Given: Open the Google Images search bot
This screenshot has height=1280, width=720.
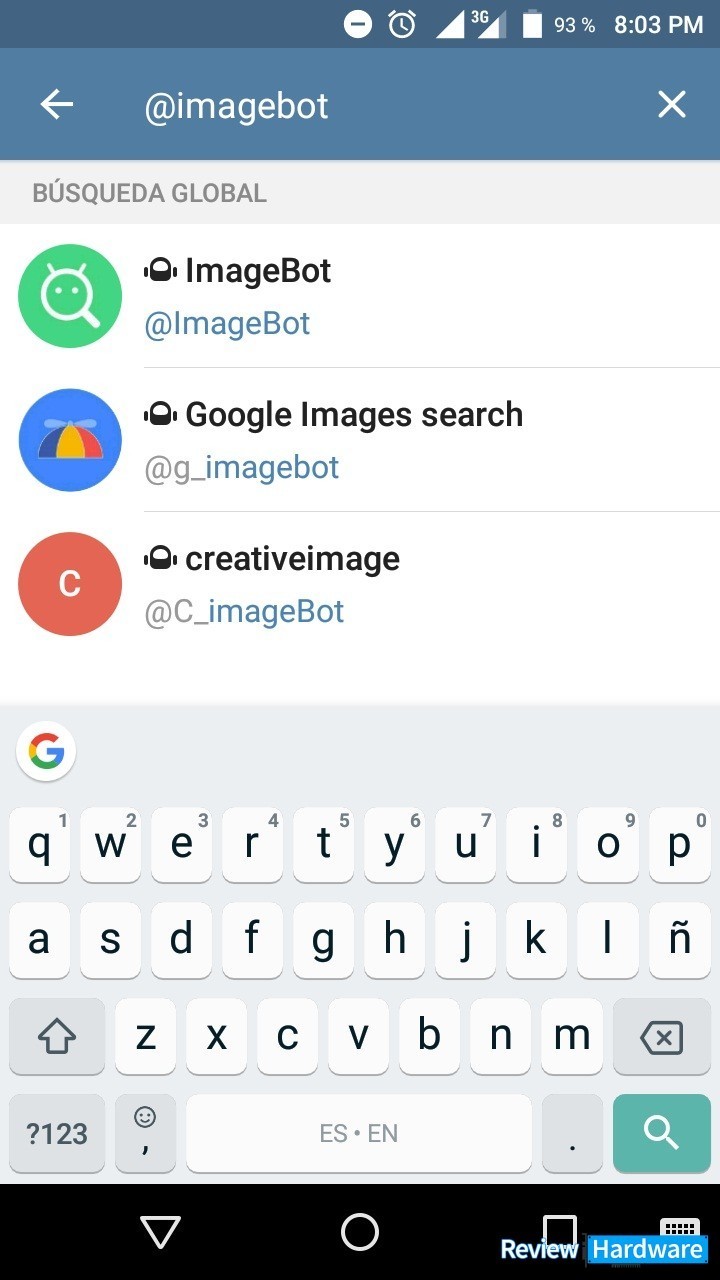Looking at the screenshot, I should [360, 440].
